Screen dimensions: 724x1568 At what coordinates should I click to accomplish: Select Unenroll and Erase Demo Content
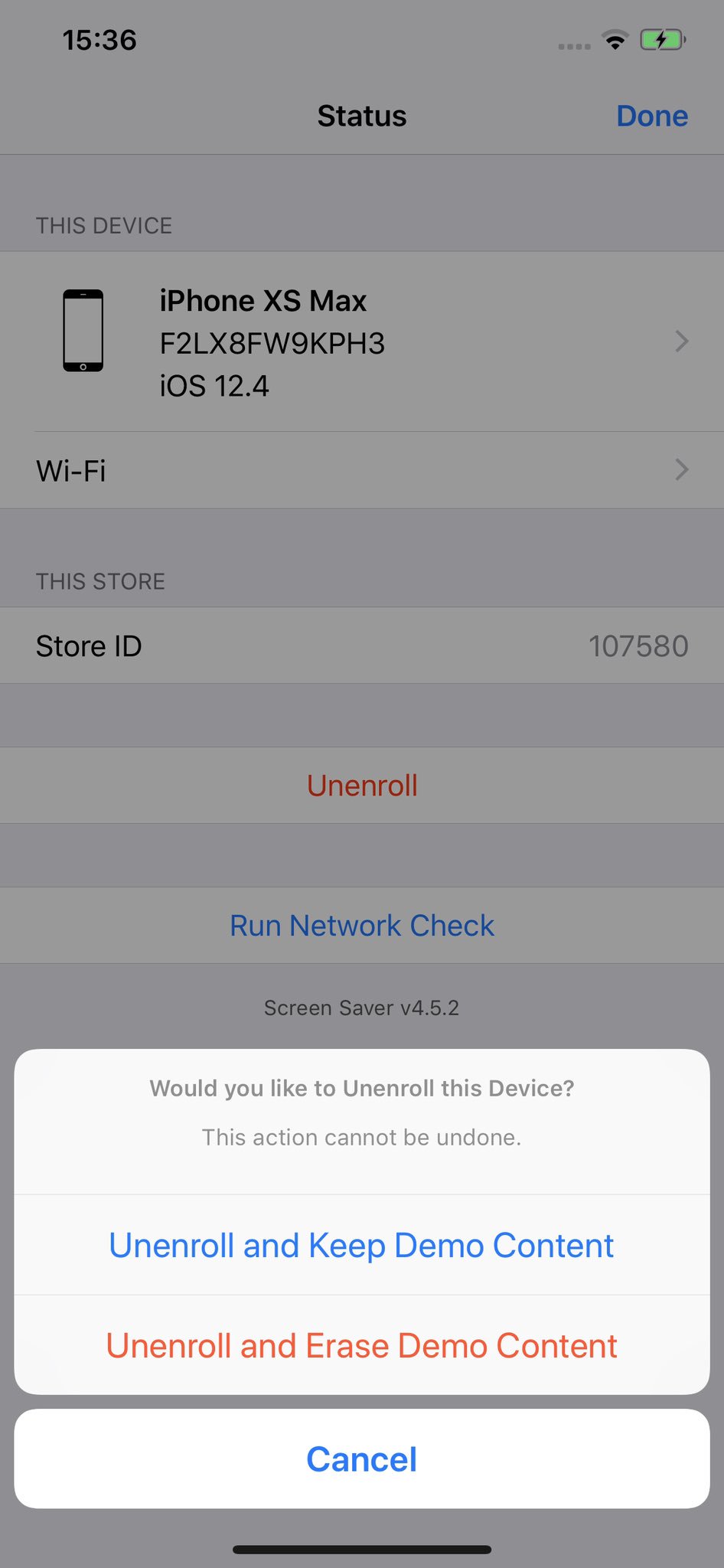coord(361,1345)
